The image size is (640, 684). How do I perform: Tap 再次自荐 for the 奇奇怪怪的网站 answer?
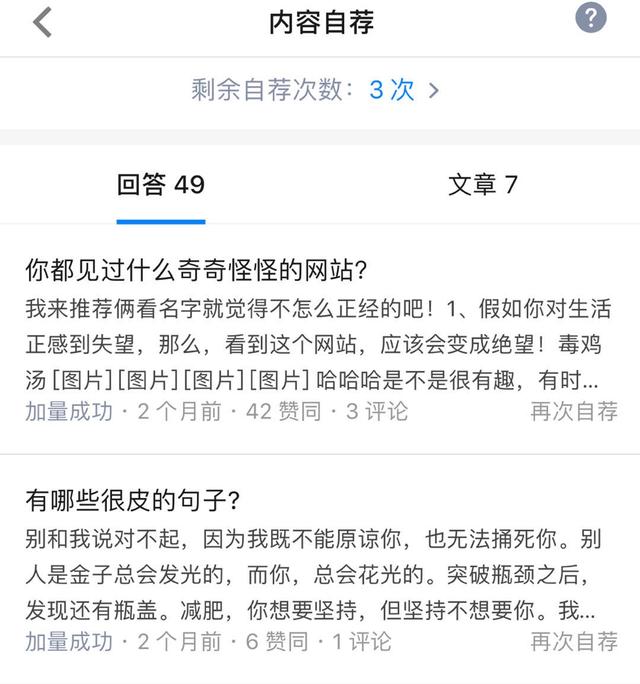(x=574, y=411)
